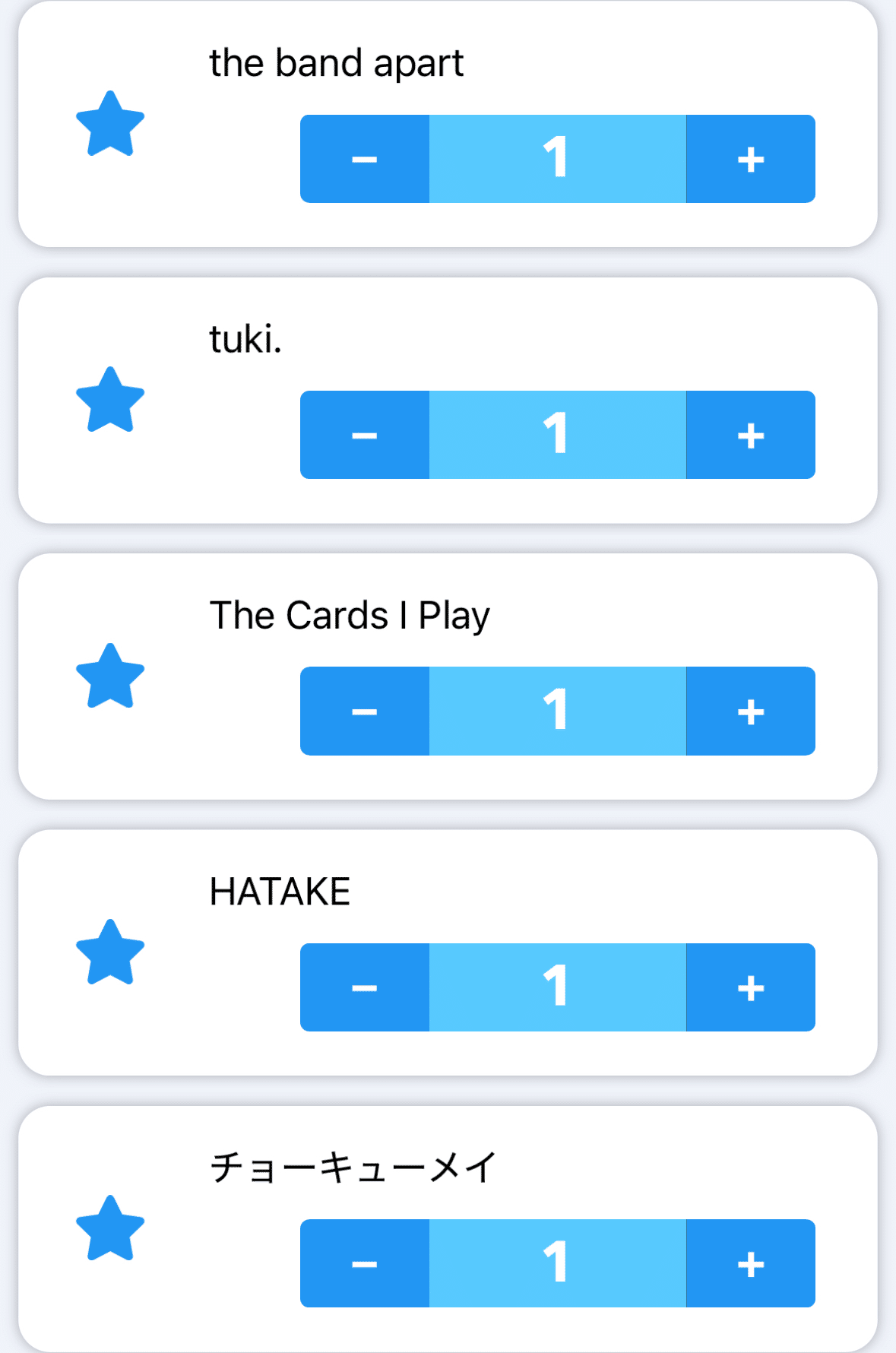Lower the HATAKE count by one
This screenshot has height=1353, width=896.
365,987
